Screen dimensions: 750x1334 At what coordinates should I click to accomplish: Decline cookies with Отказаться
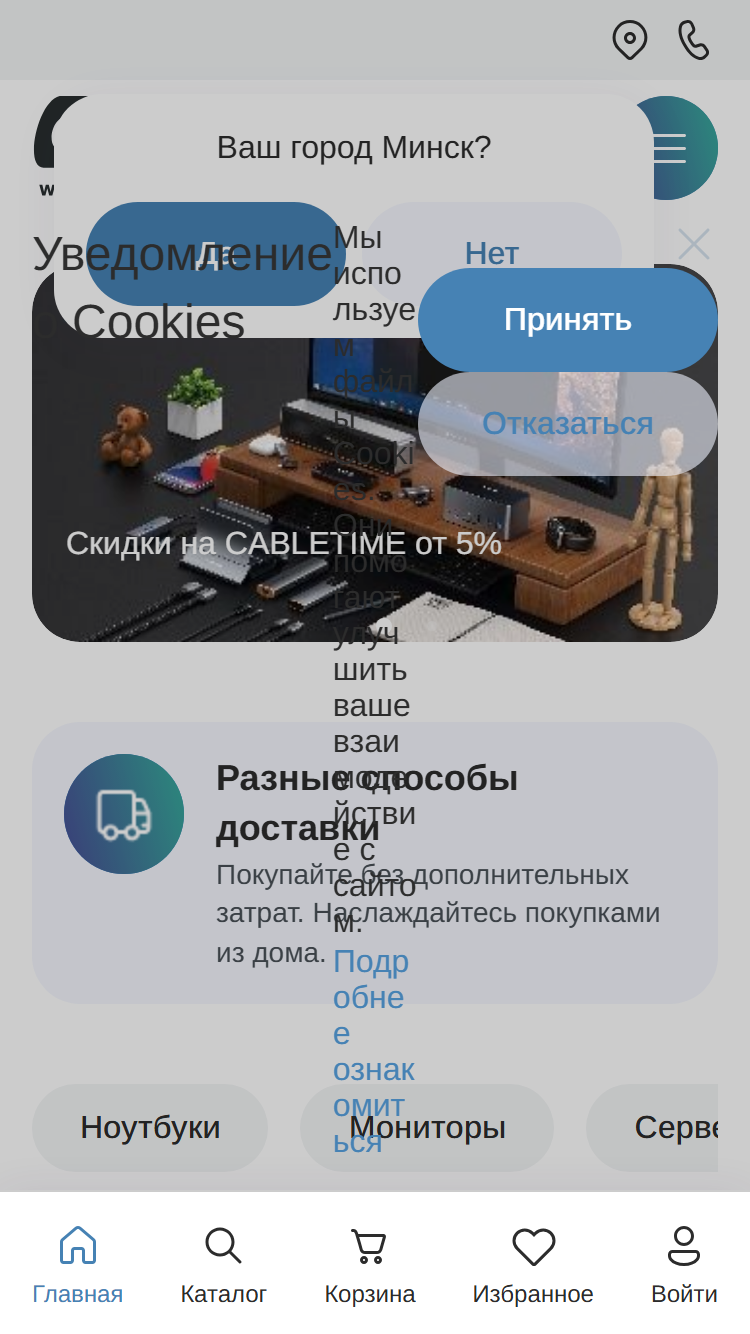pos(568,424)
